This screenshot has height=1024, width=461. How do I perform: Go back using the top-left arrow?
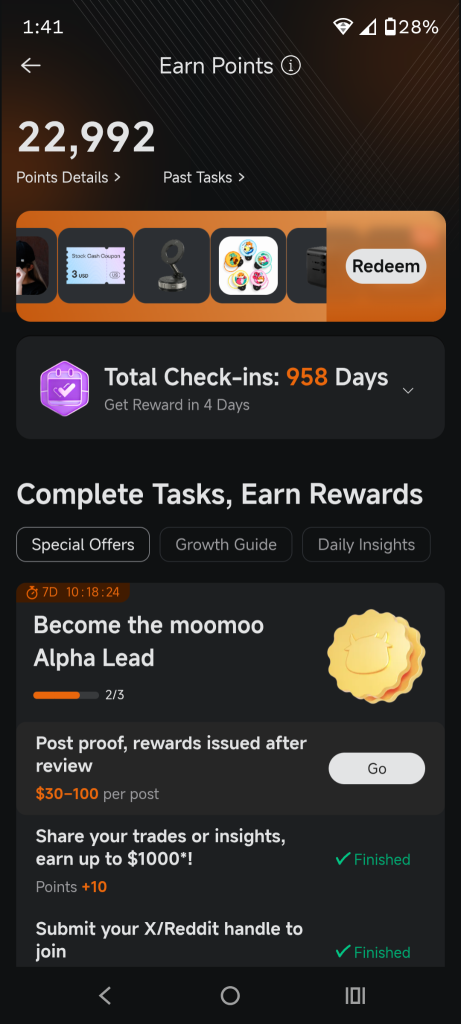[31, 65]
